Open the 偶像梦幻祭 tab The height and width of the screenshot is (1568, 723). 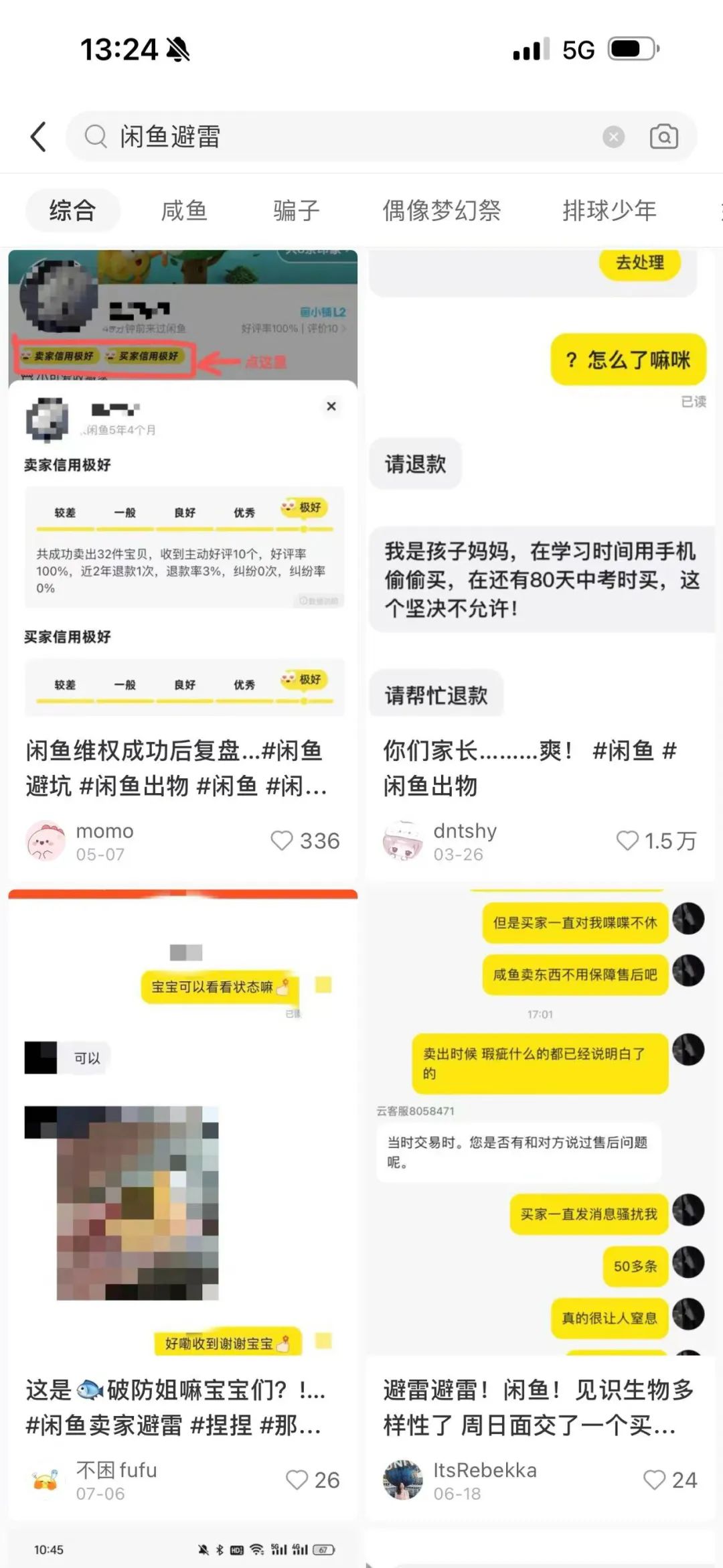(442, 210)
